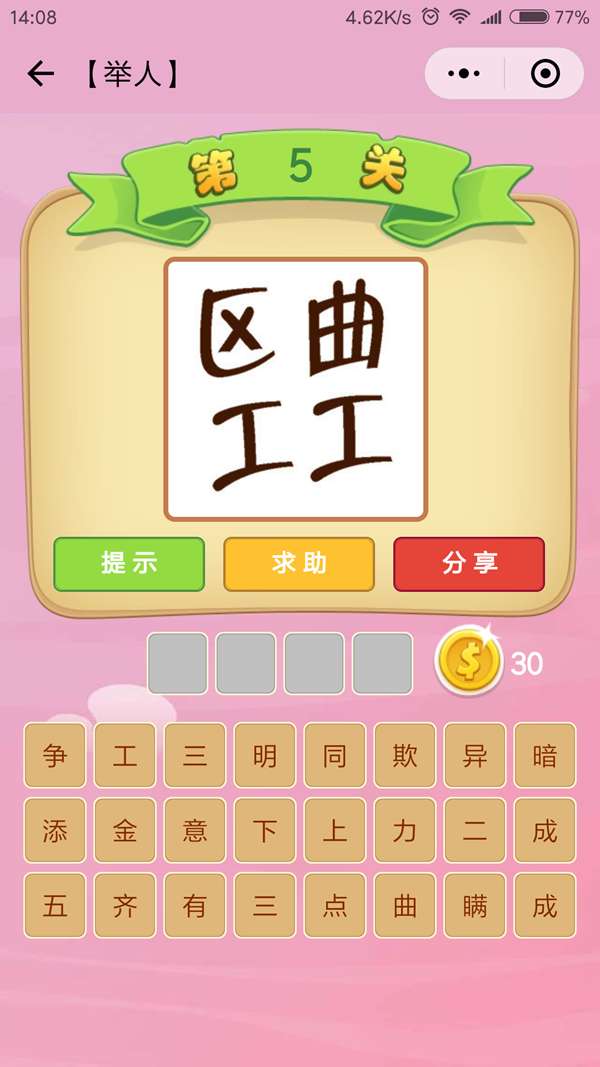
Task: Choose the character tile 欺
Action: (405, 755)
